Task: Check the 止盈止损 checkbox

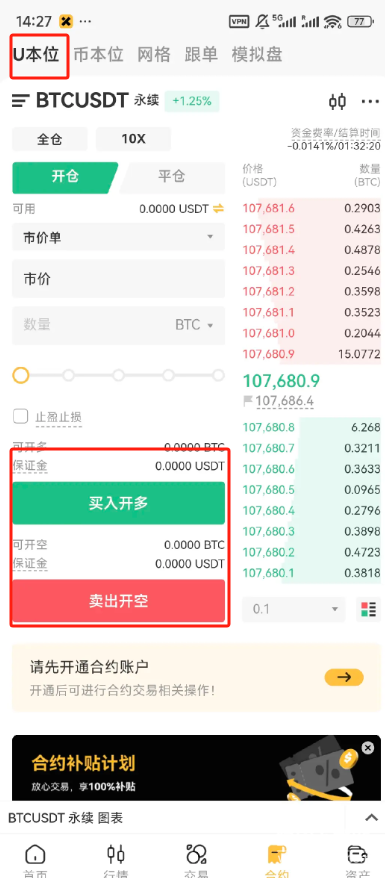Action: tap(21, 416)
